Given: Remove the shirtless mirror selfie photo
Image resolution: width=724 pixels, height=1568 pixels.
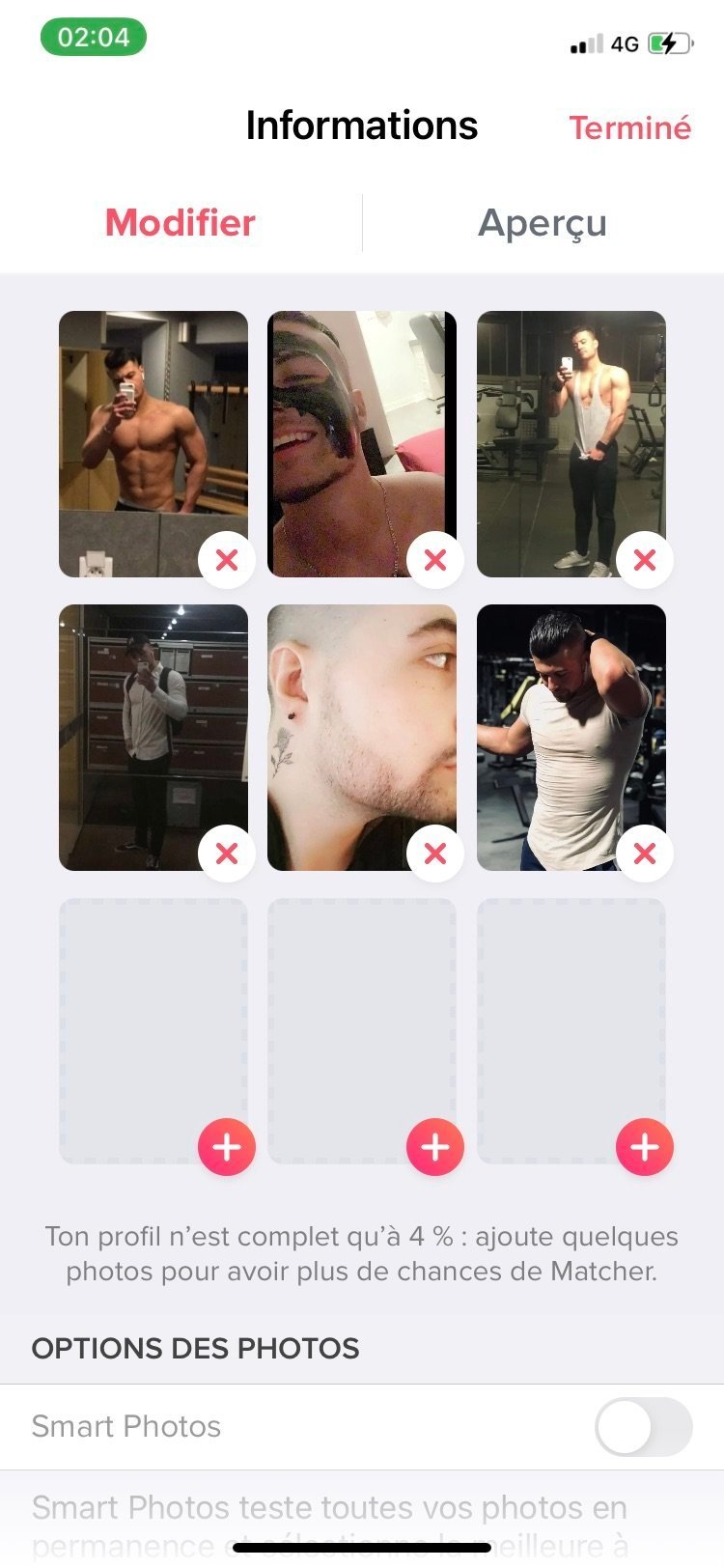Looking at the screenshot, I should (x=227, y=560).
